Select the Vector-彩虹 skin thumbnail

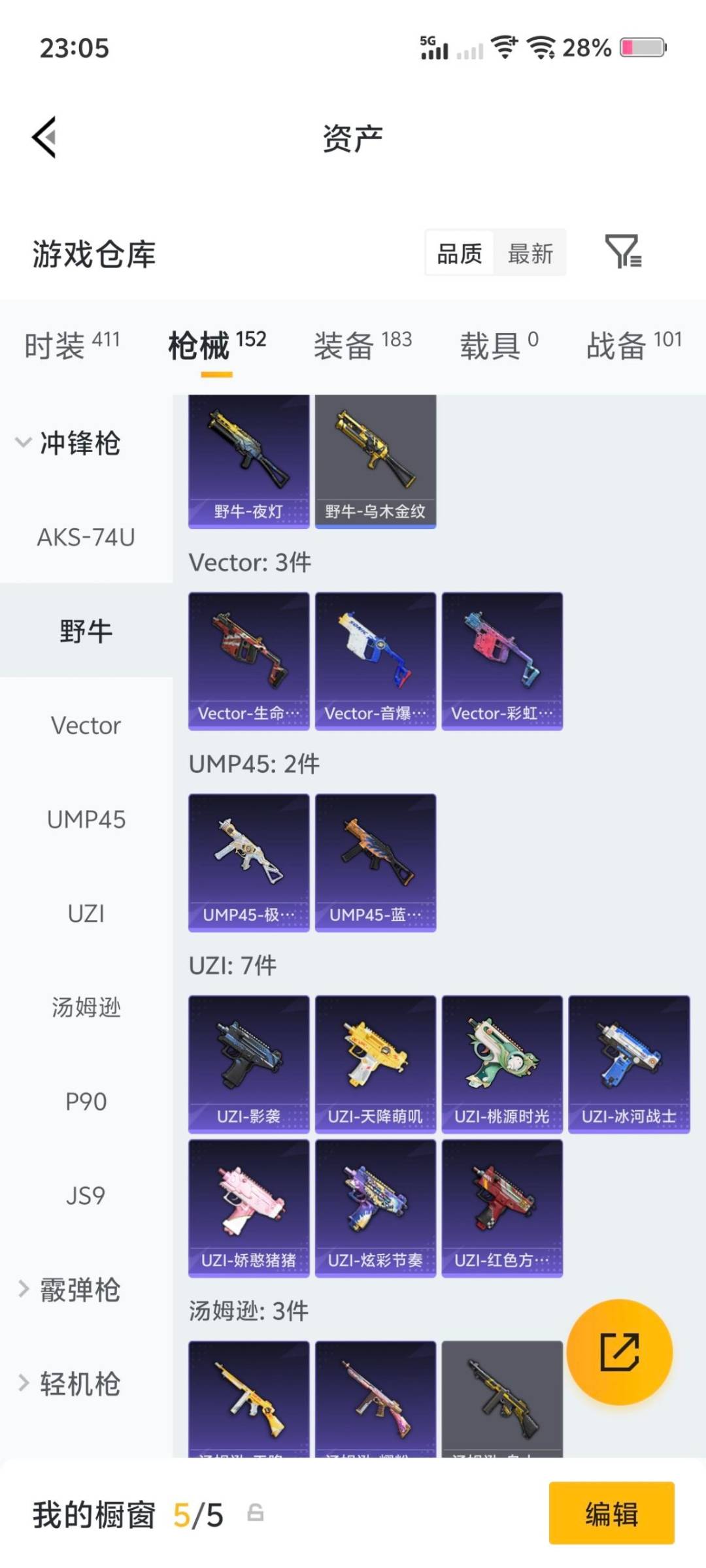tap(502, 659)
